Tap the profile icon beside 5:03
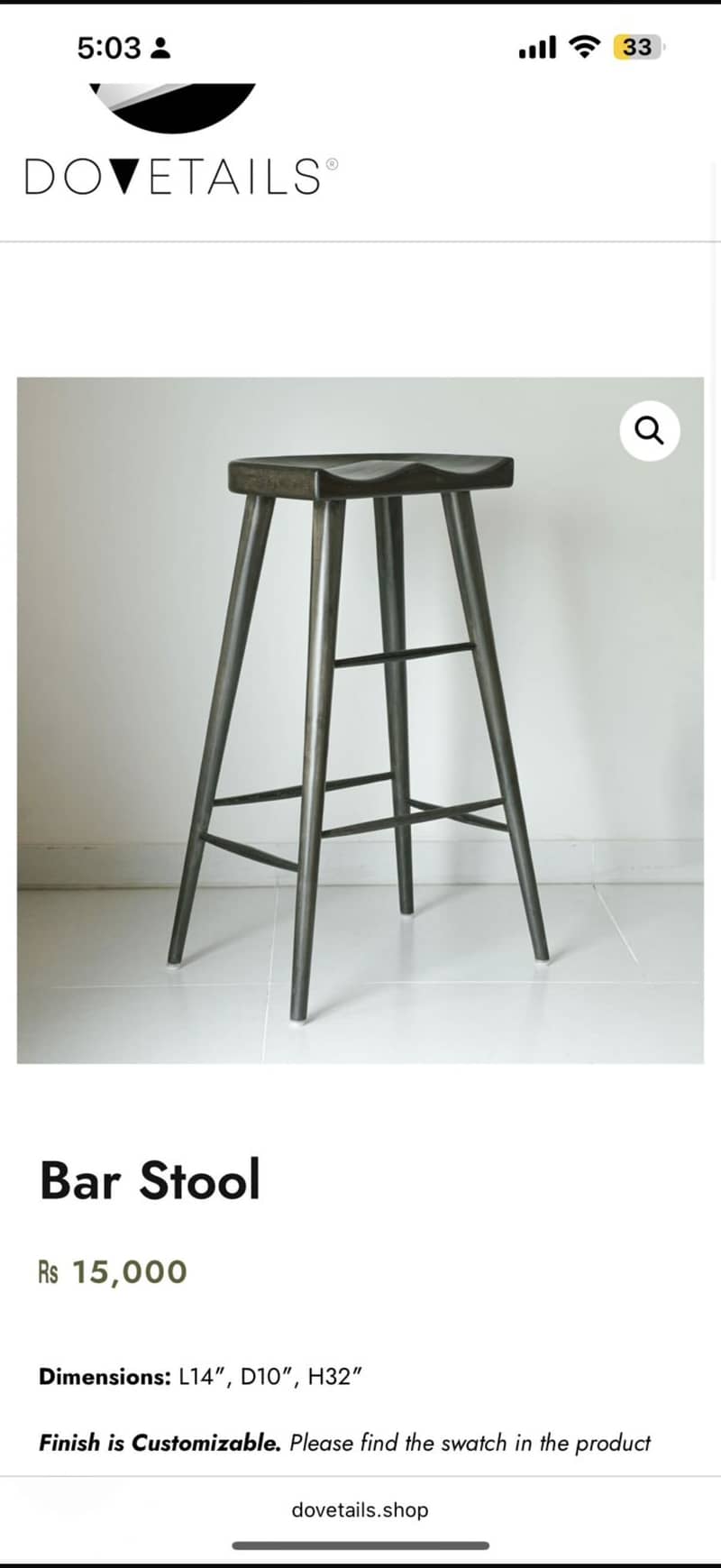 (160, 49)
